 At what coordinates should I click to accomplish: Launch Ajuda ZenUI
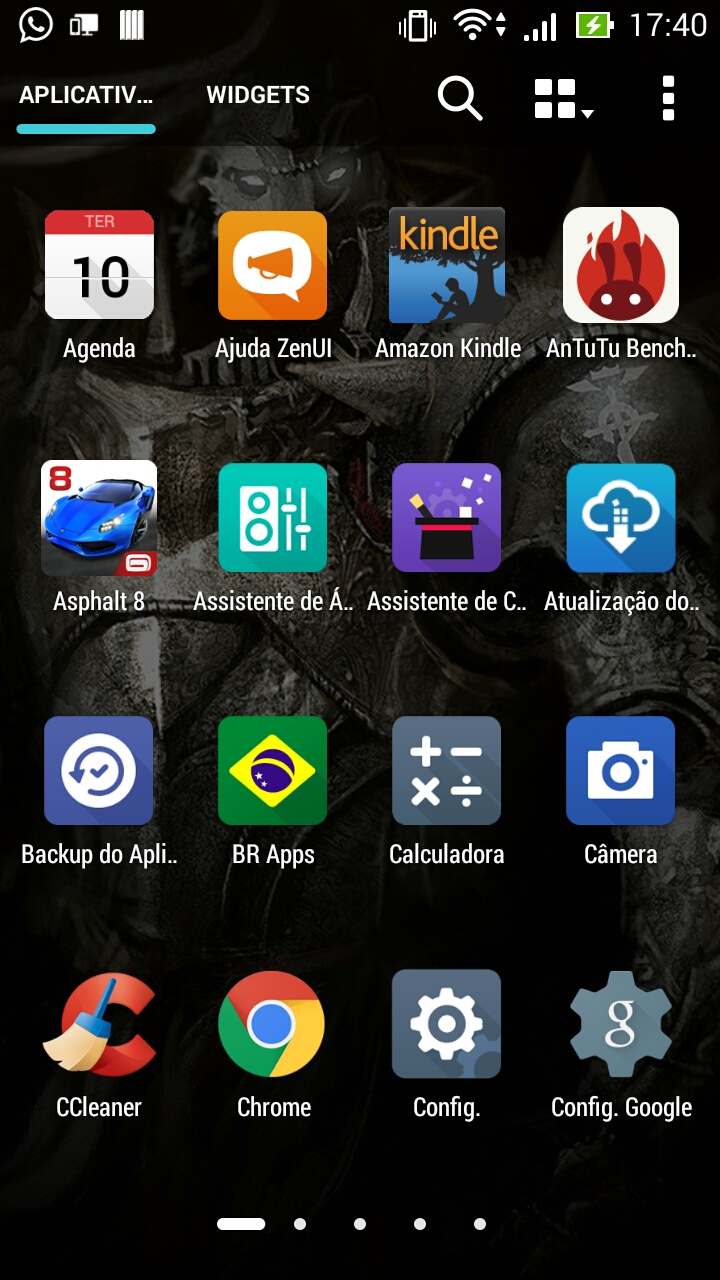click(273, 265)
